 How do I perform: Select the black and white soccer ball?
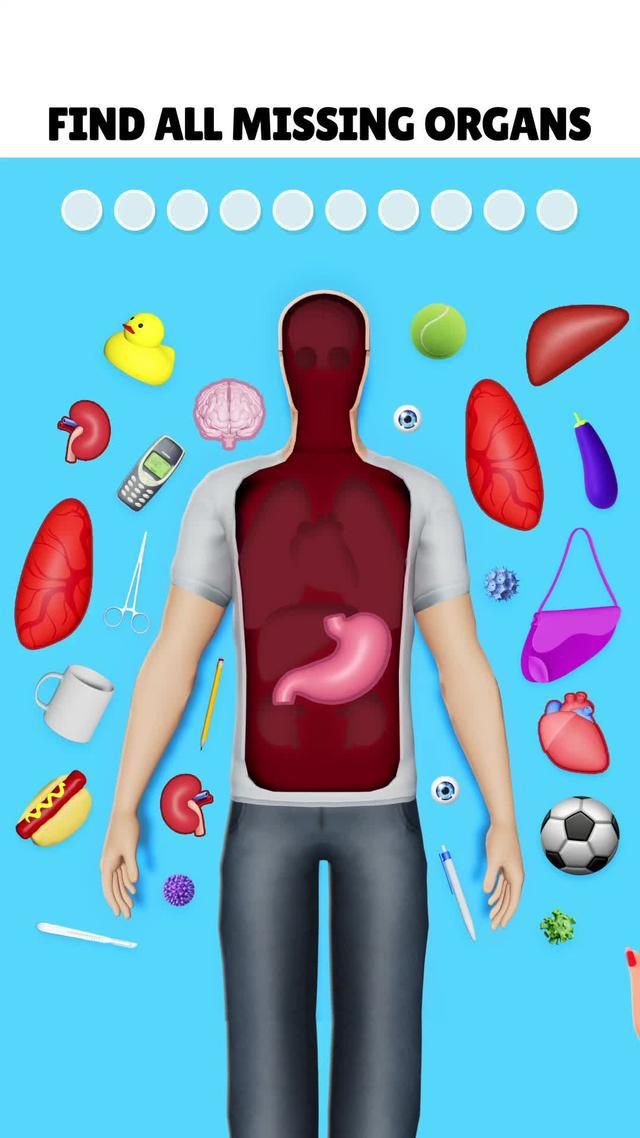click(579, 835)
